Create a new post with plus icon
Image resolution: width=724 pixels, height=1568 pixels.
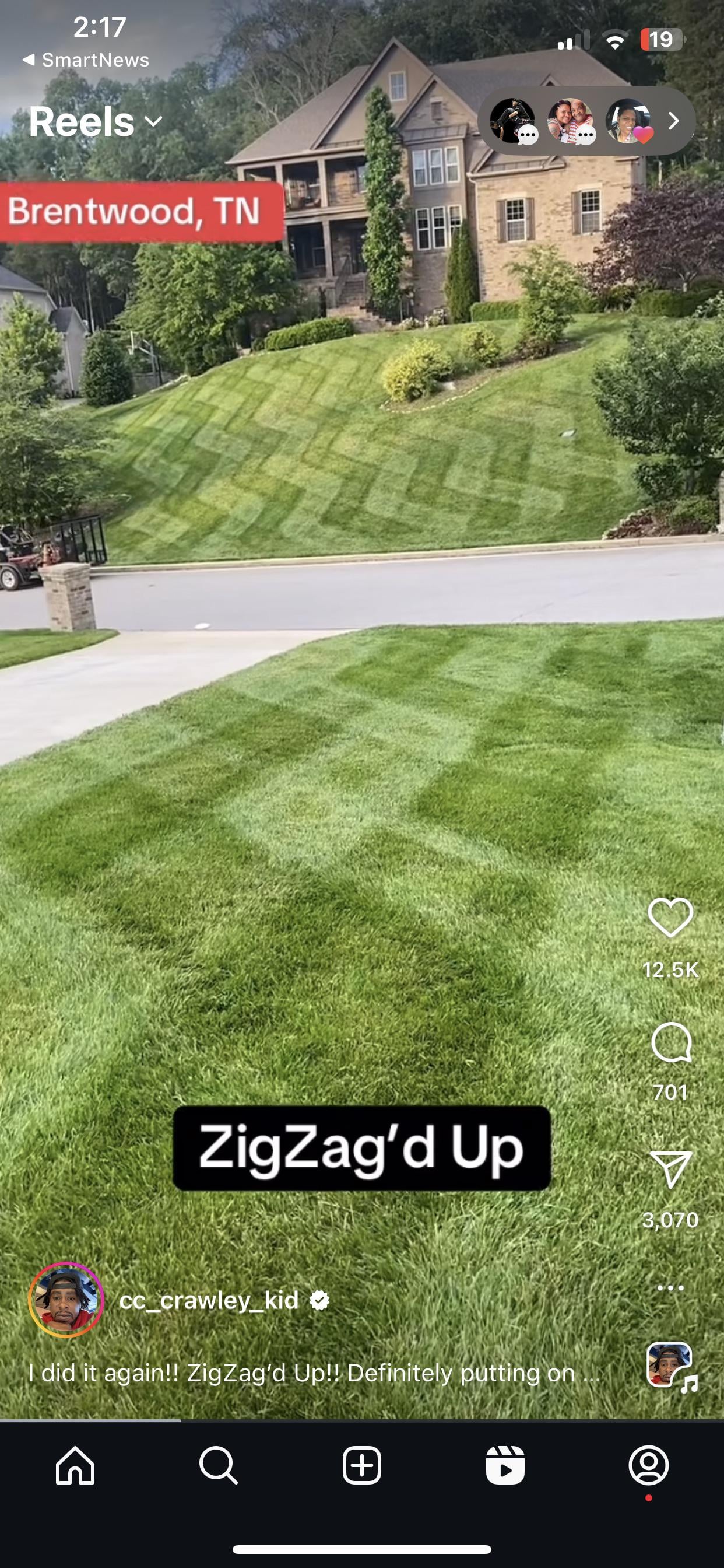tap(362, 1465)
